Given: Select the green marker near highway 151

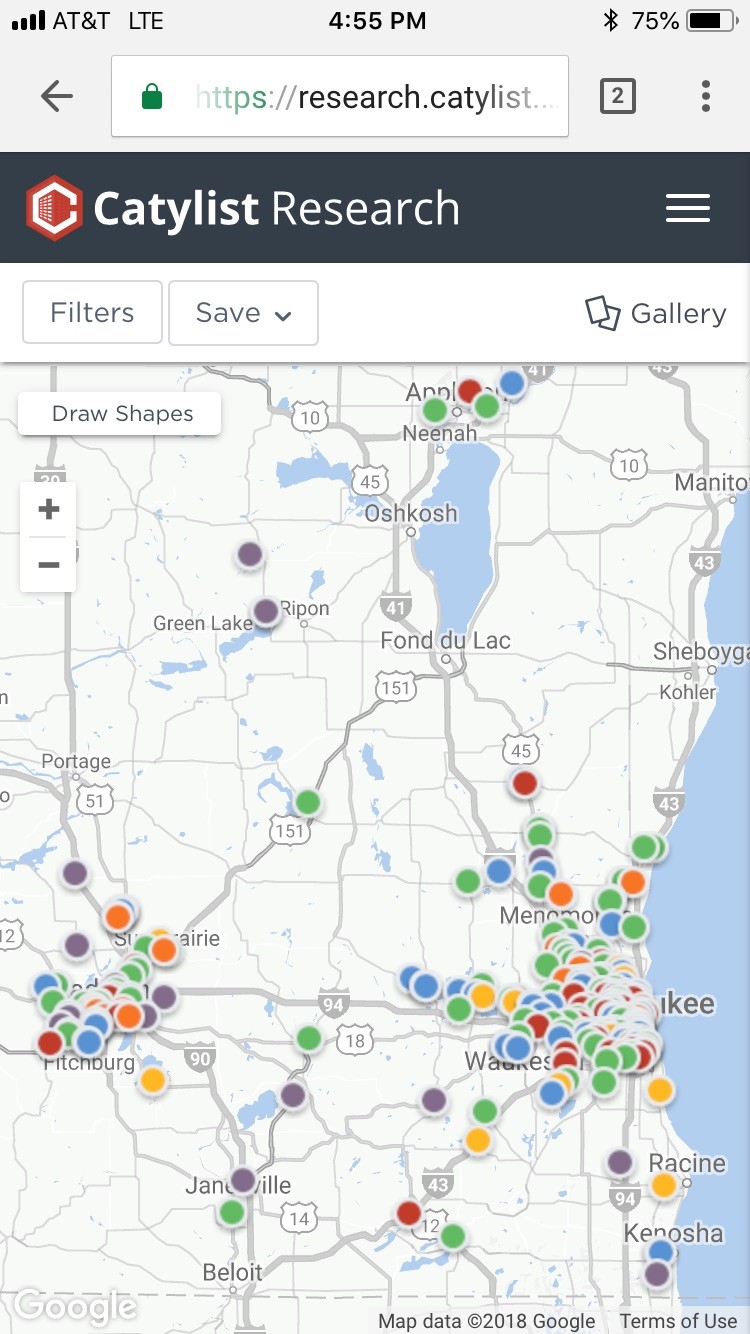Looking at the screenshot, I should tap(308, 802).
